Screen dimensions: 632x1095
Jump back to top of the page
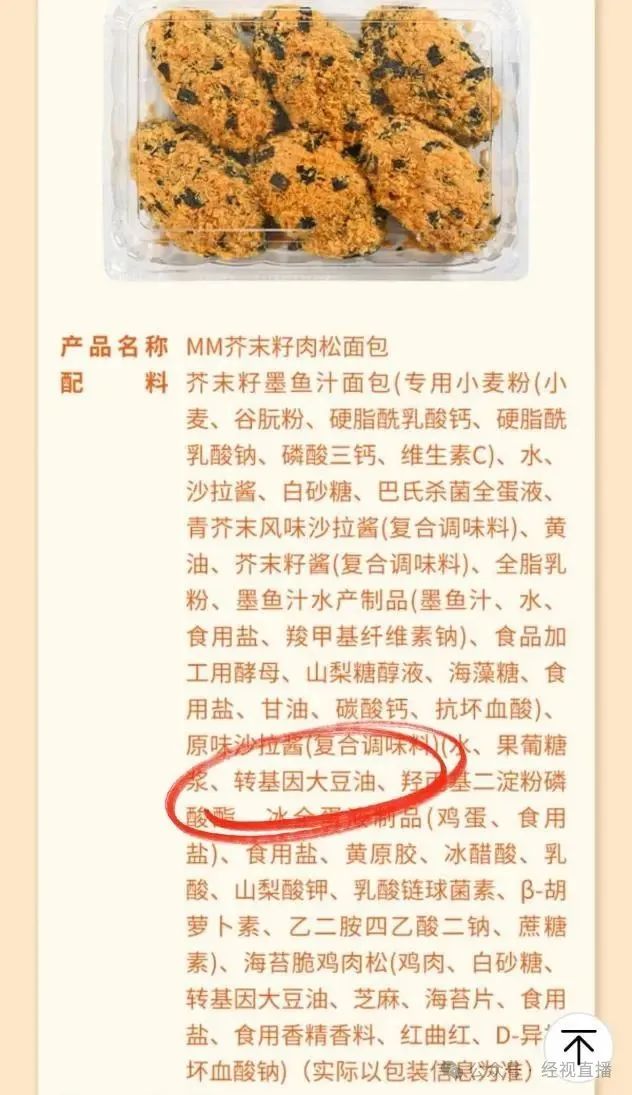click(x=579, y=1045)
